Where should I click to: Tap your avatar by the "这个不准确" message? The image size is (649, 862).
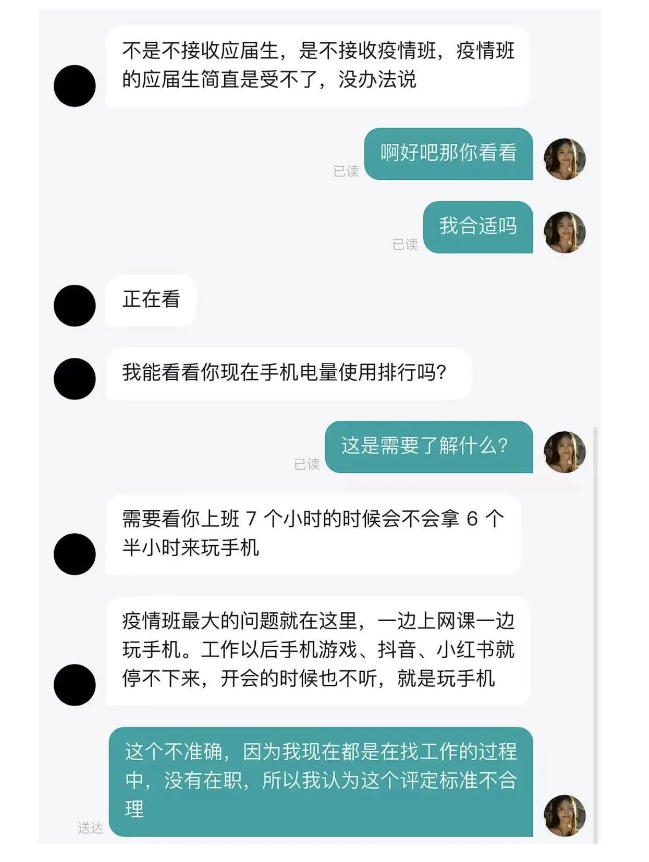tap(564, 815)
